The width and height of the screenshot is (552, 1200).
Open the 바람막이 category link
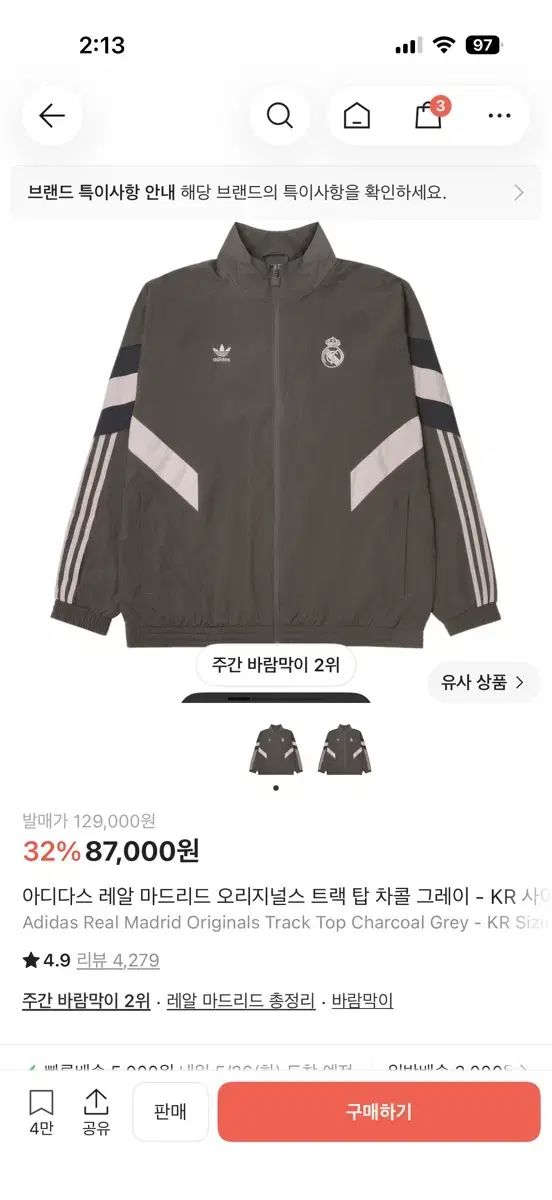tap(362, 1000)
